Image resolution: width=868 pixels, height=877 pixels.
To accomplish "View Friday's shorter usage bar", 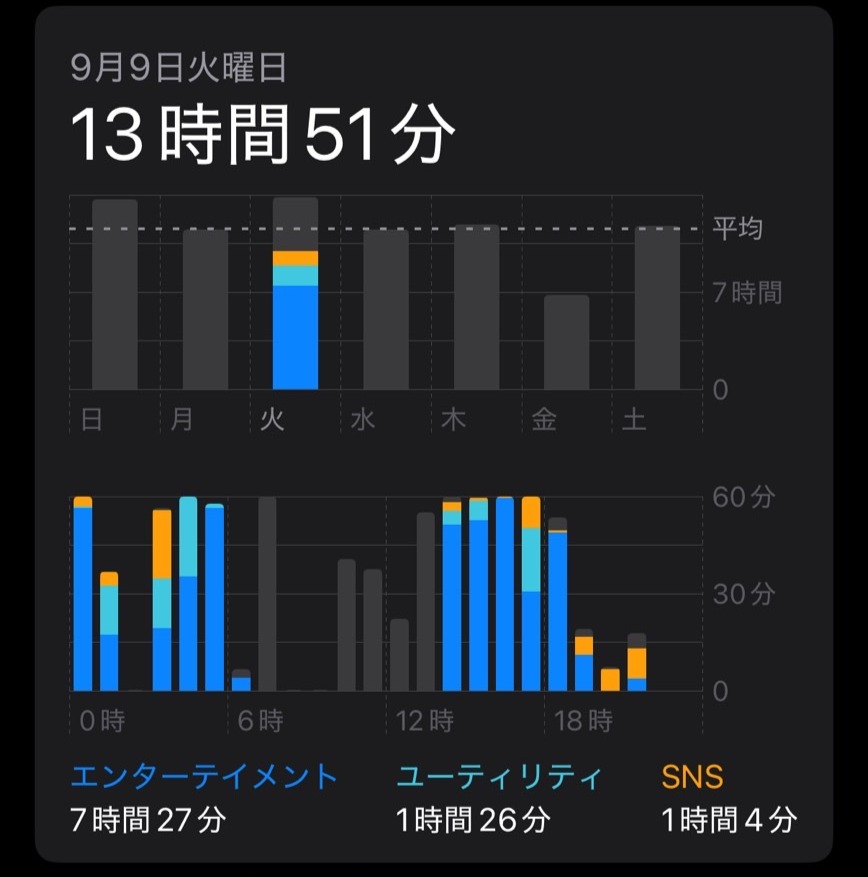I will [566, 343].
